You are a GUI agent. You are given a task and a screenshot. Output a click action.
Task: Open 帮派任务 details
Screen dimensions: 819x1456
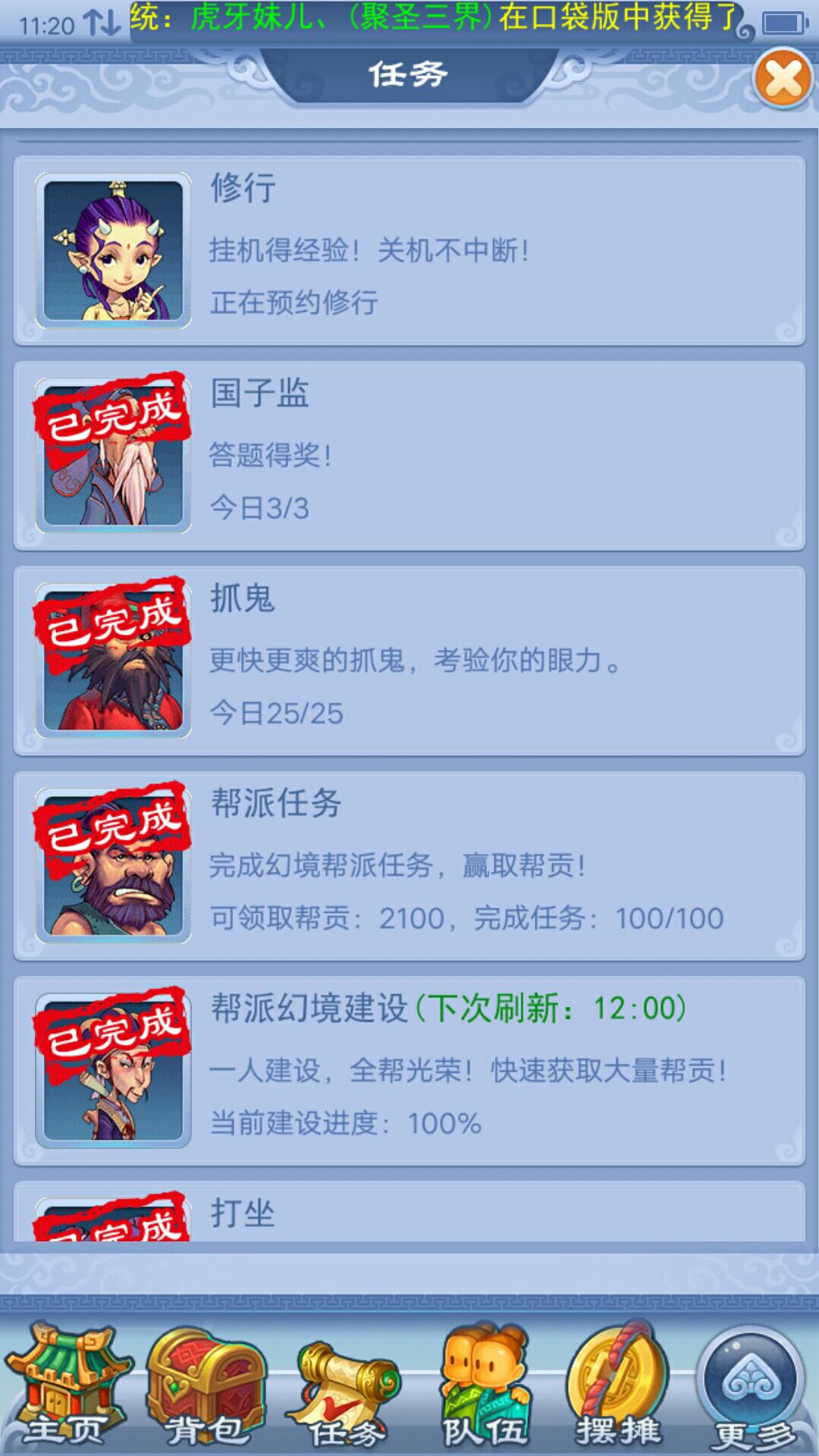coord(409,865)
